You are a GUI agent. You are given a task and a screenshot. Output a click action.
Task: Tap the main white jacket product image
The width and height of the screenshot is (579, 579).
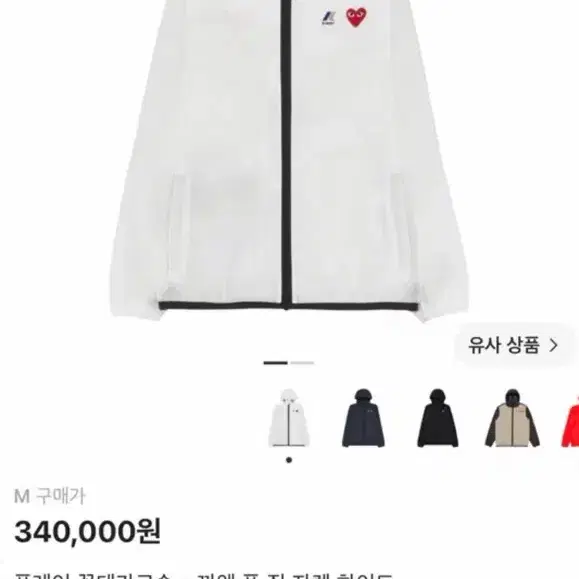coord(289,161)
